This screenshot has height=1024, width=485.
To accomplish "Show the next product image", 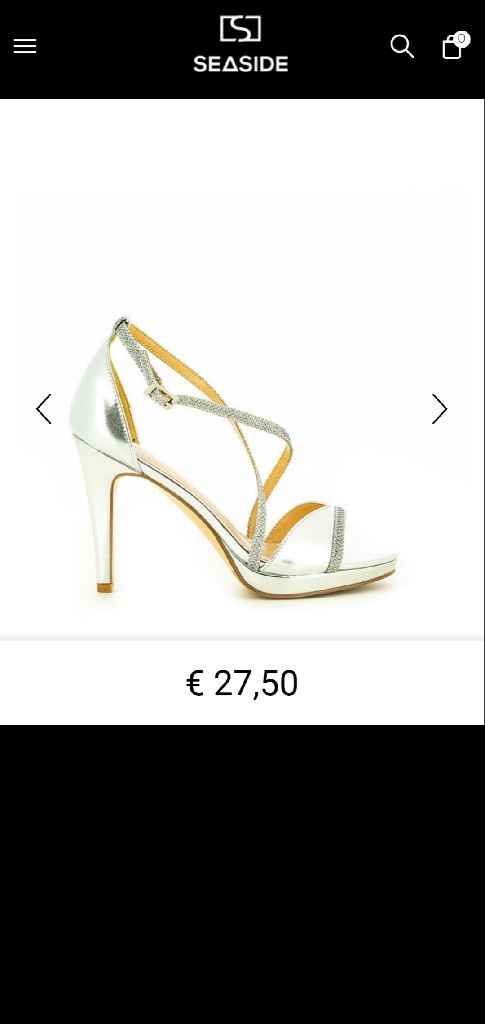I will 439,409.
